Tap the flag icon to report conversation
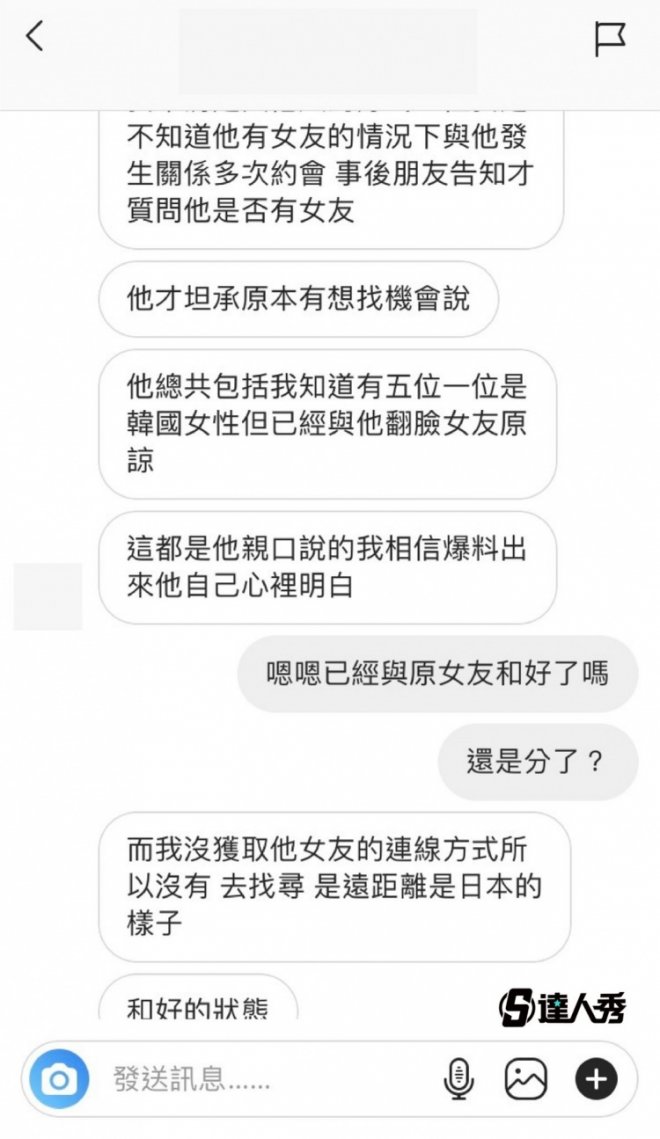Image resolution: width=660 pixels, height=1139 pixels. pyautogui.click(x=610, y=39)
